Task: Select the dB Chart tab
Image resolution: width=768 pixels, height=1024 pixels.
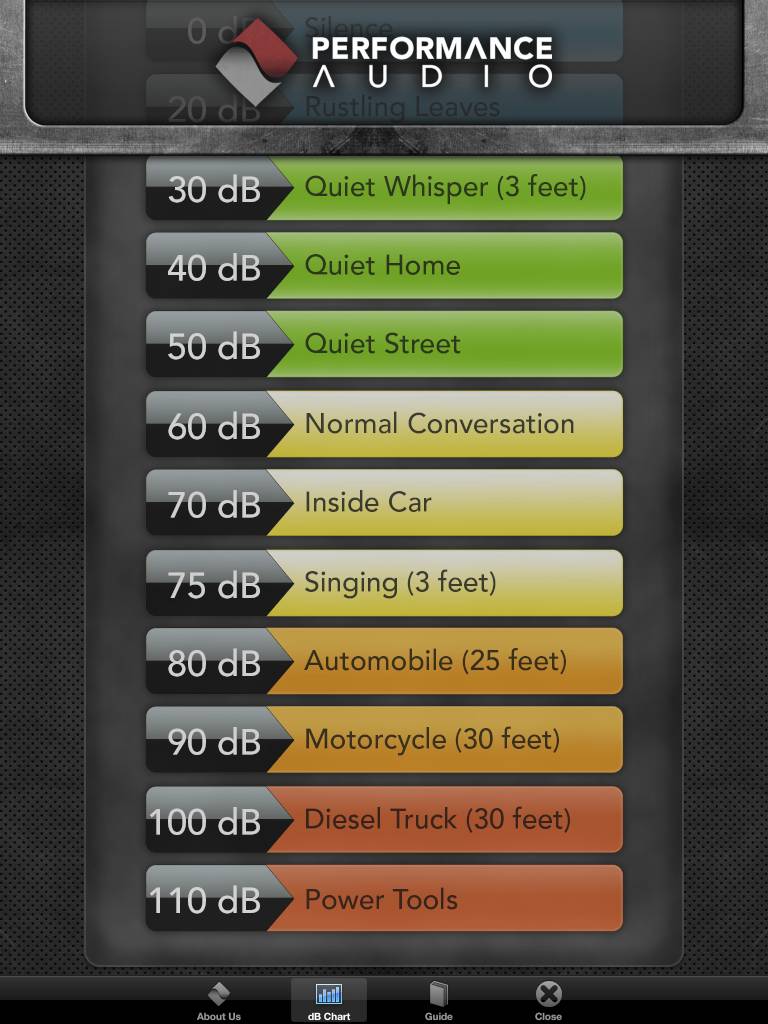Action: [x=329, y=1000]
